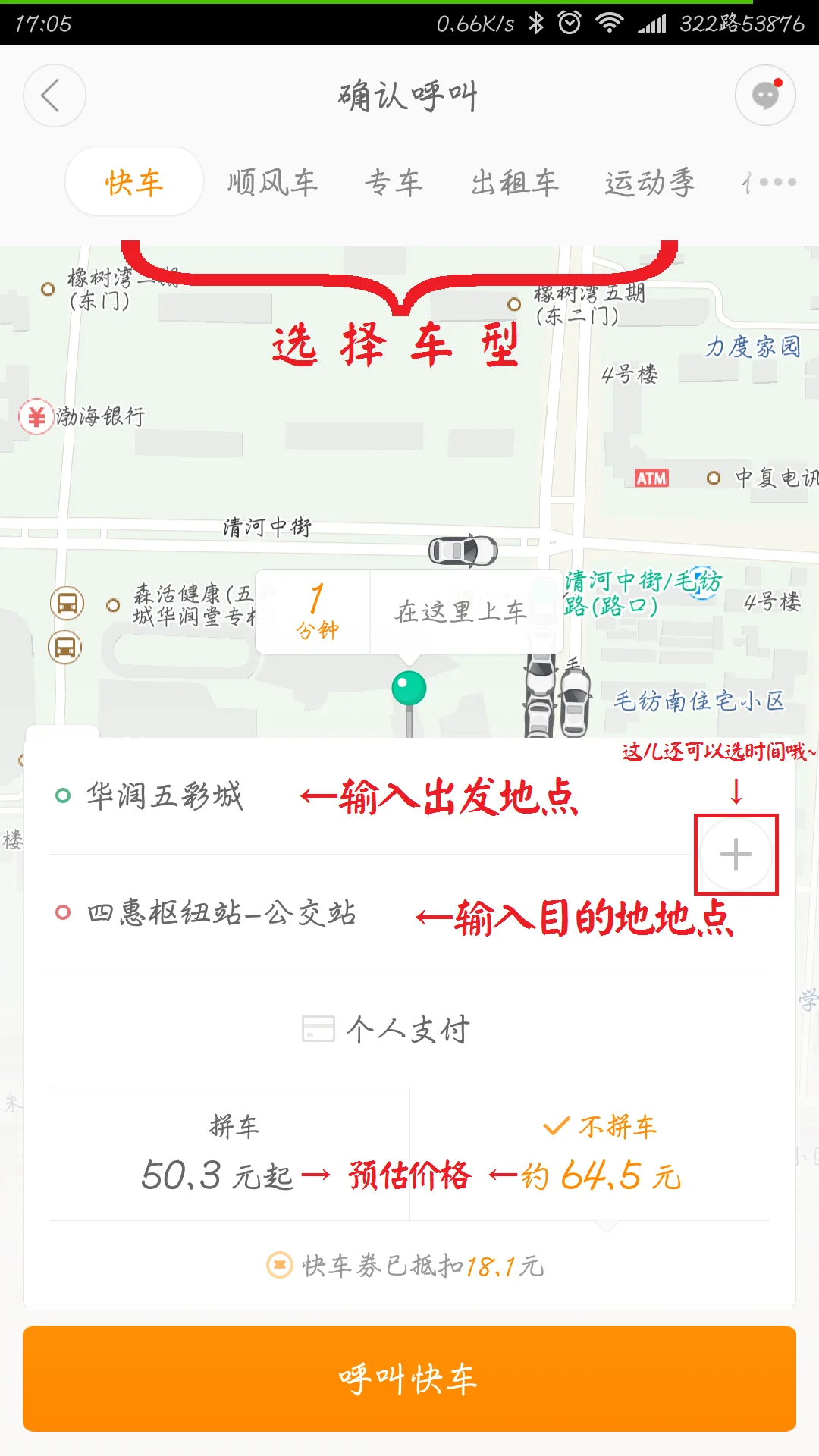The width and height of the screenshot is (819, 1456).
Task: Click the back arrow icon
Action: [x=53, y=96]
